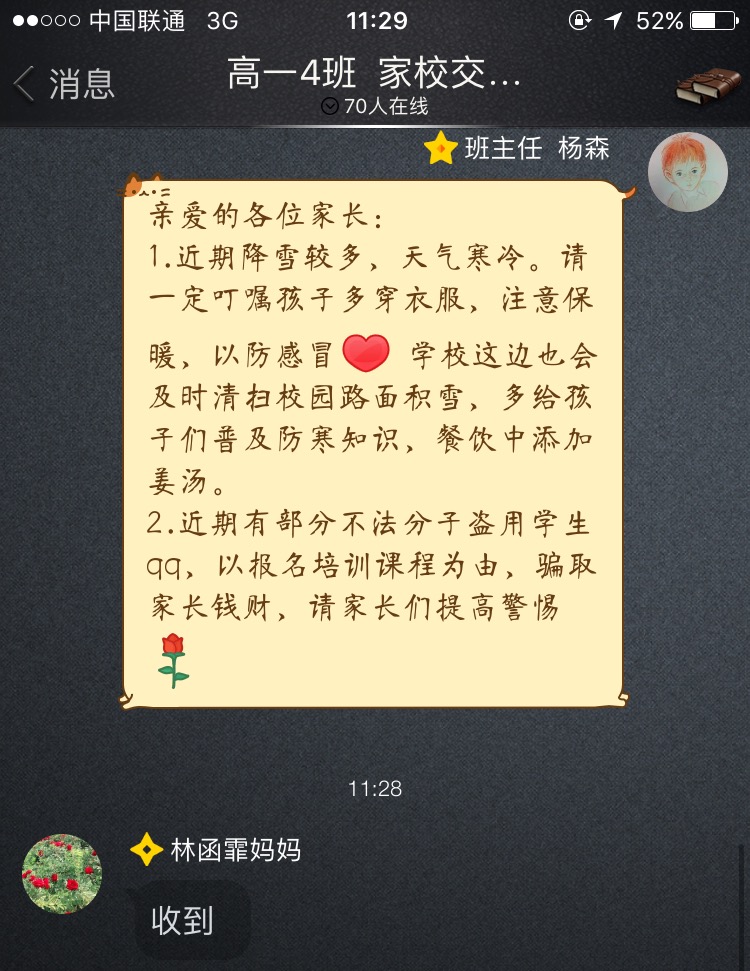750x971 pixels.
Task: Expand the 70人在线 online members indicator
Action: coord(374,107)
